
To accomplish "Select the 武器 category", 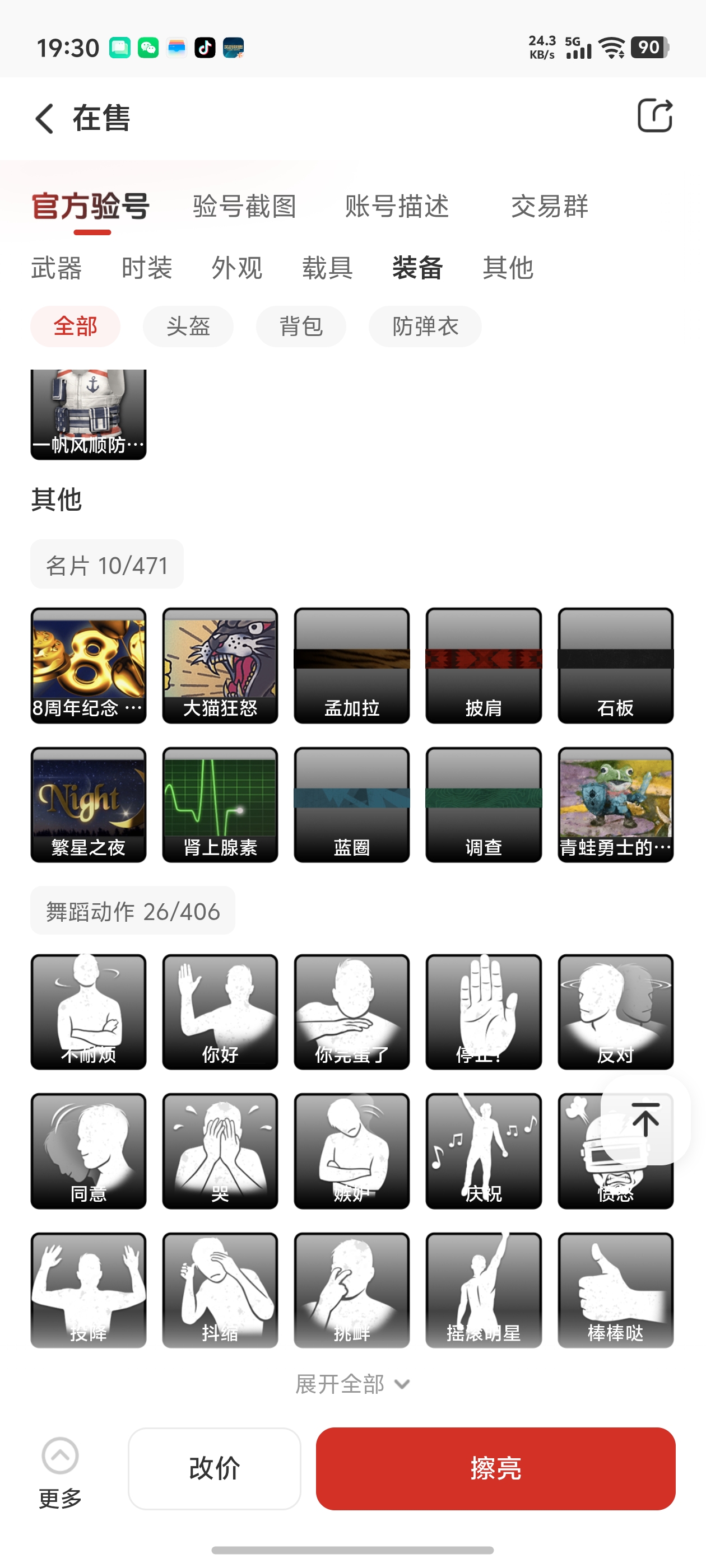I will click(x=57, y=268).
